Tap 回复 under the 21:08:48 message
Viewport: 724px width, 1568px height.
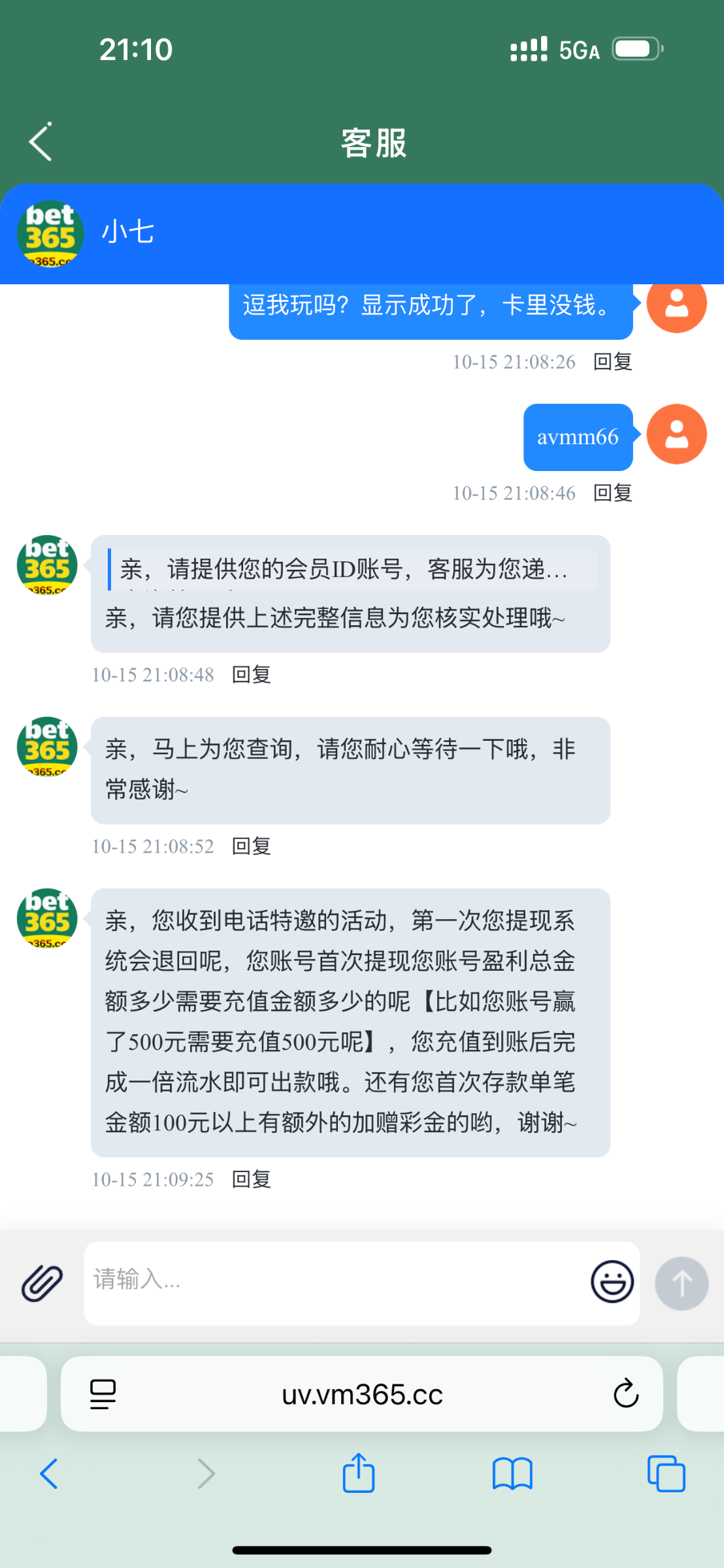pyautogui.click(x=252, y=674)
